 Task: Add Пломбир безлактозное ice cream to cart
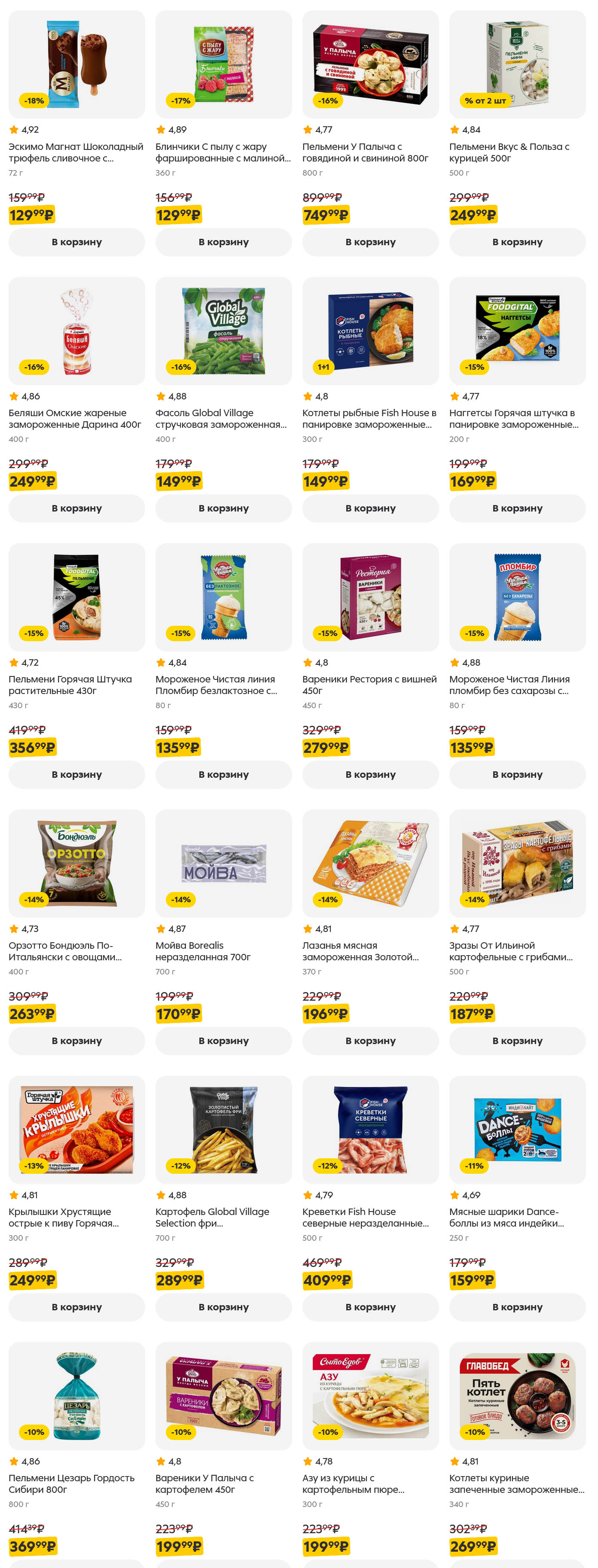click(223, 774)
